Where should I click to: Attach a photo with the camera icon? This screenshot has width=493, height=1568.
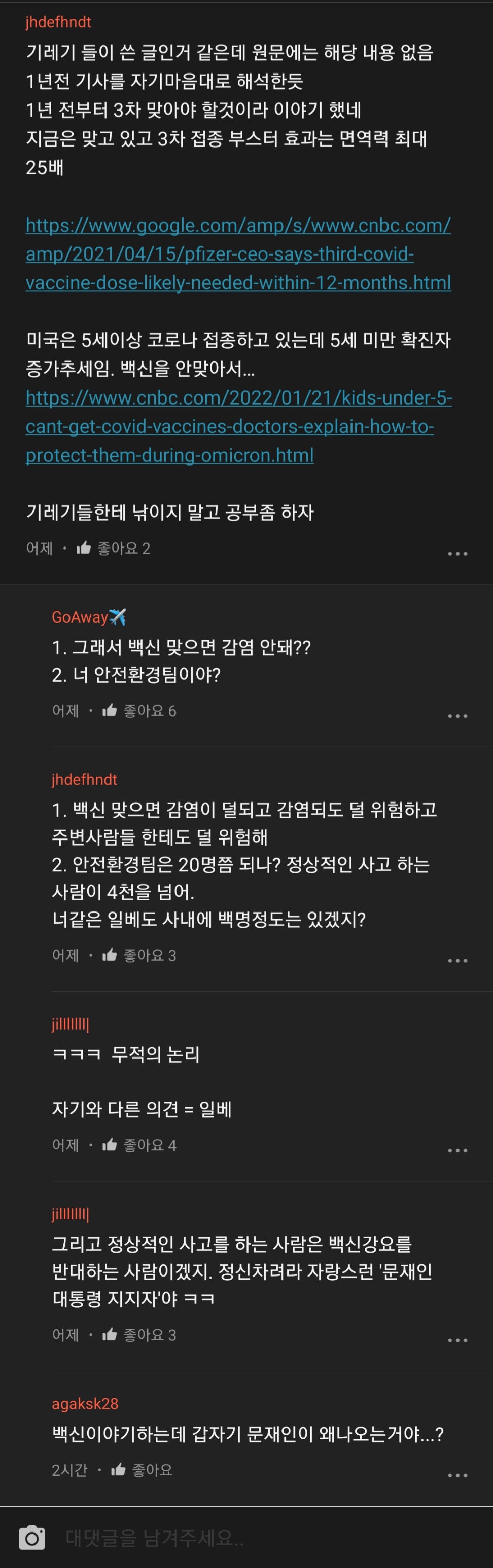(x=32, y=1538)
